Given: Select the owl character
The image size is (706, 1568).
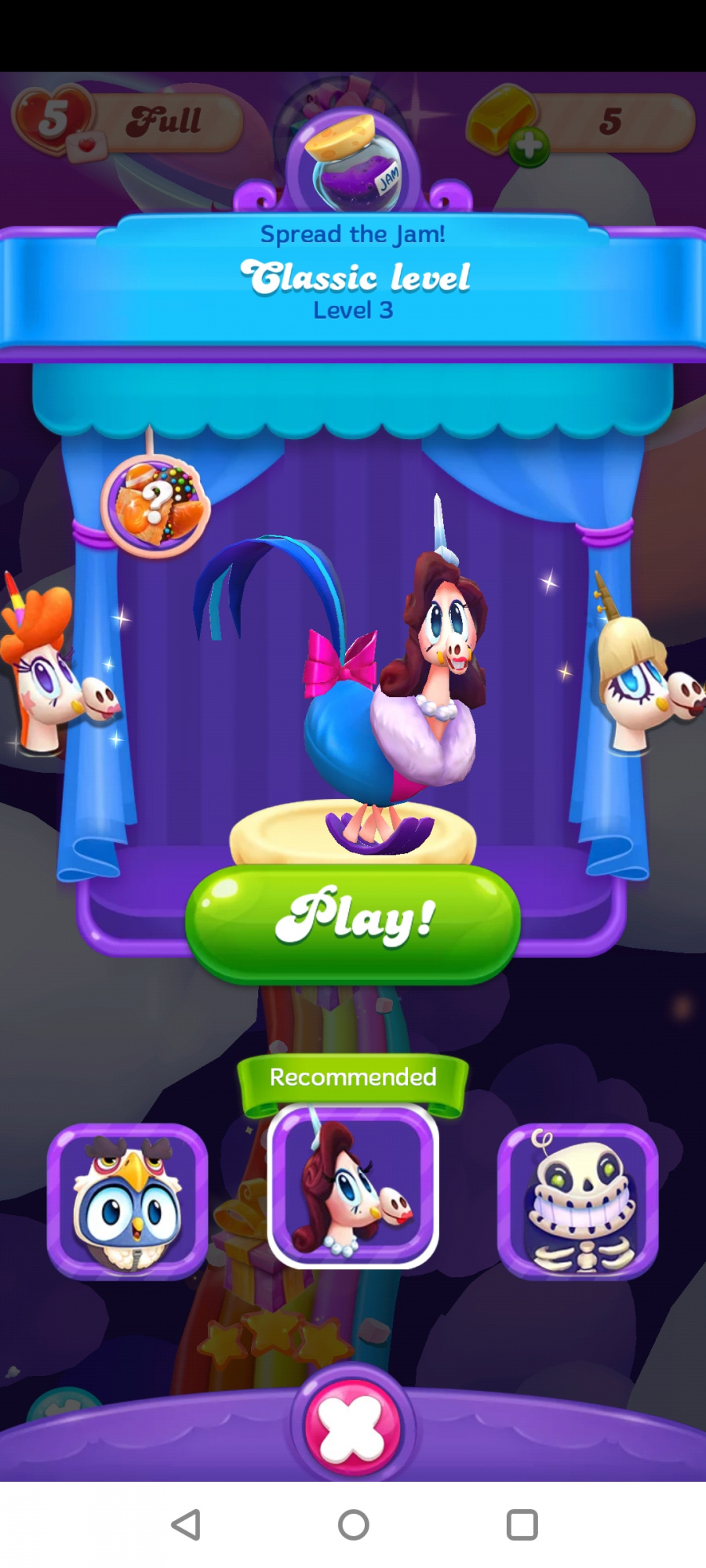Looking at the screenshot, I should pos(127,1201).
